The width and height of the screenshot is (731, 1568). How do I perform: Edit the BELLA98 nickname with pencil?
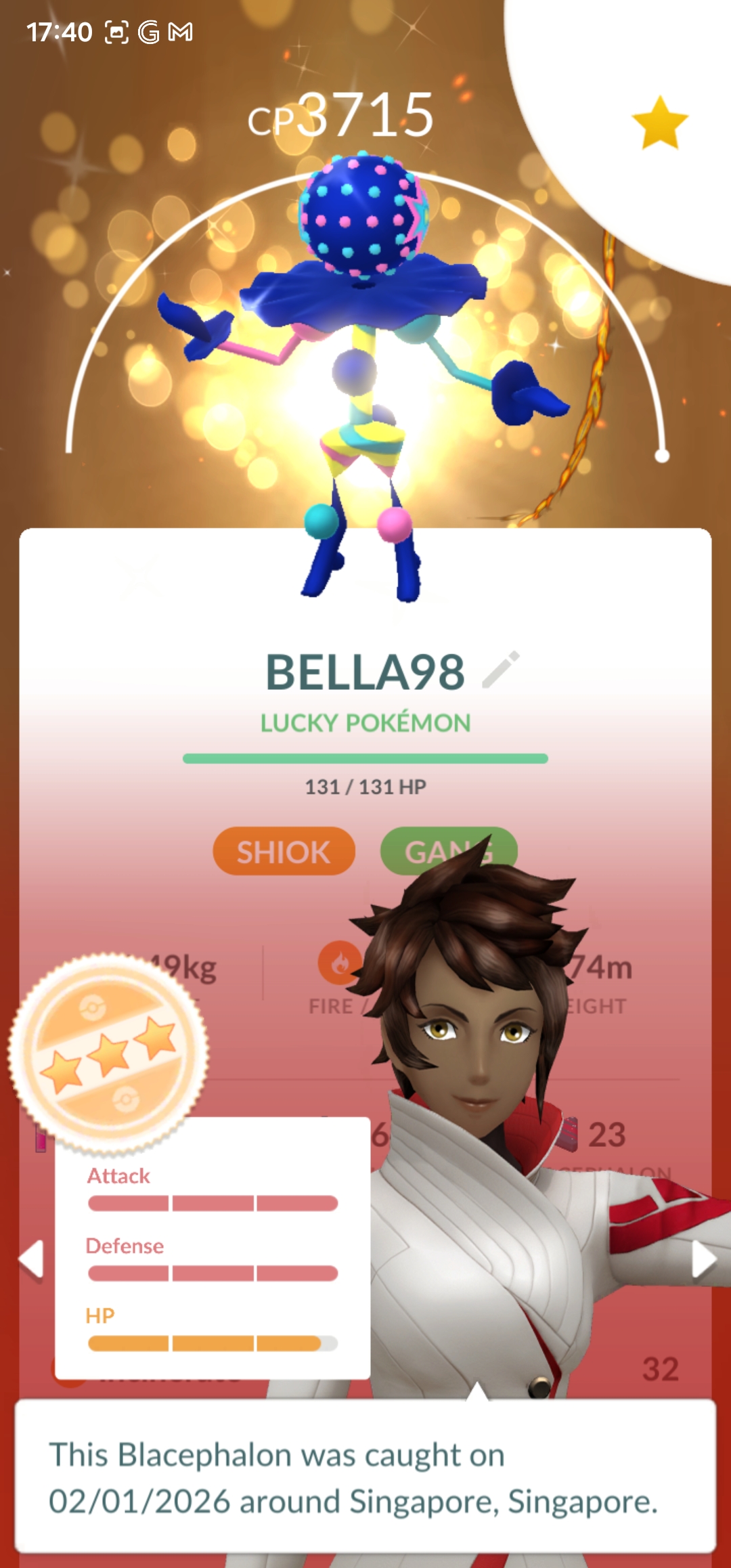501,670
